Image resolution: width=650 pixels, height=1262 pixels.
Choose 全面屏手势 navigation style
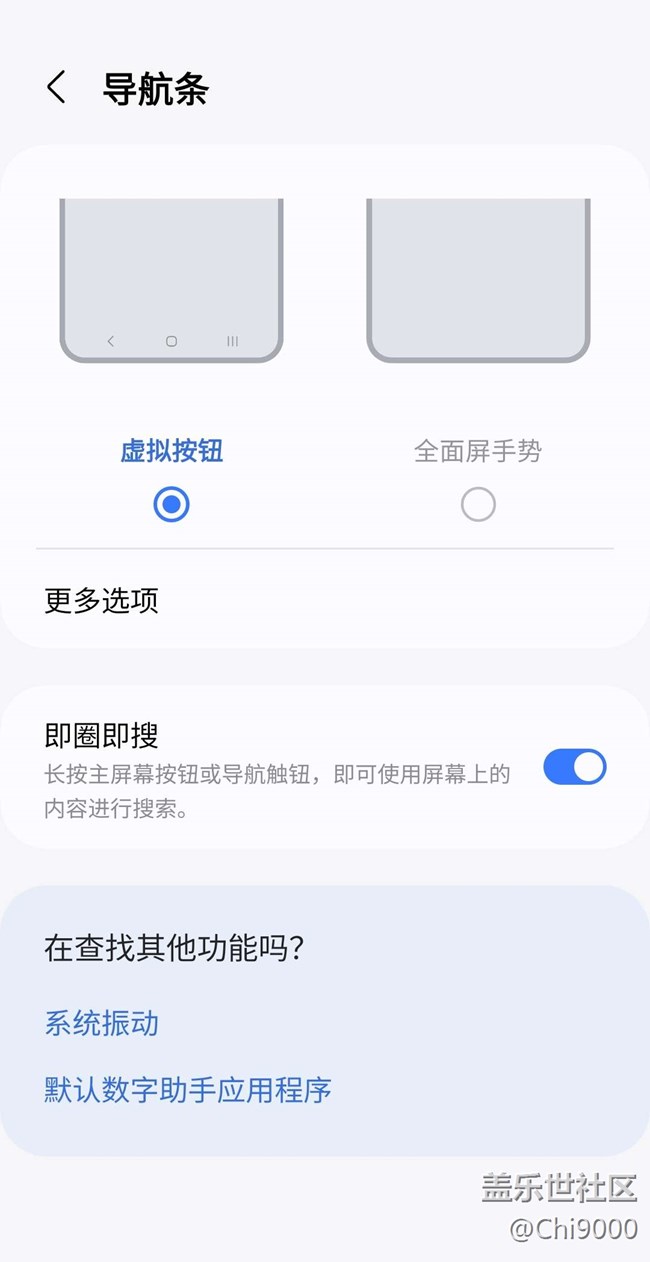pos(478,505)
